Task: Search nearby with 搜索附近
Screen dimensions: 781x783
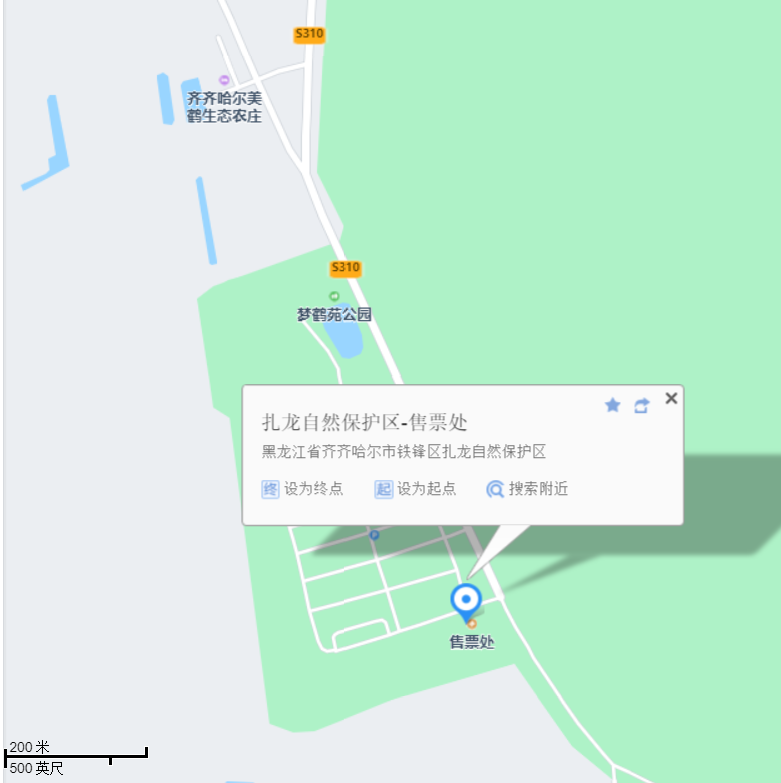Action: tap(527, 489)
